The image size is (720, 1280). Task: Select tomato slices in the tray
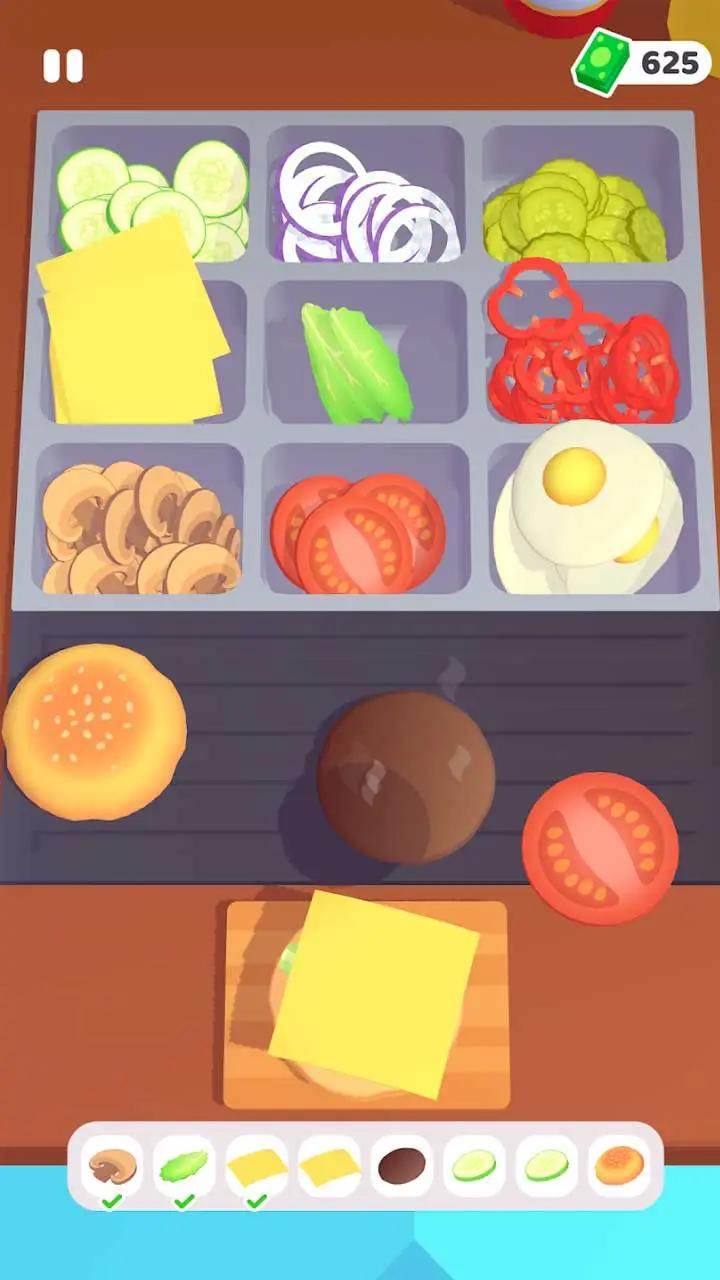360,530
